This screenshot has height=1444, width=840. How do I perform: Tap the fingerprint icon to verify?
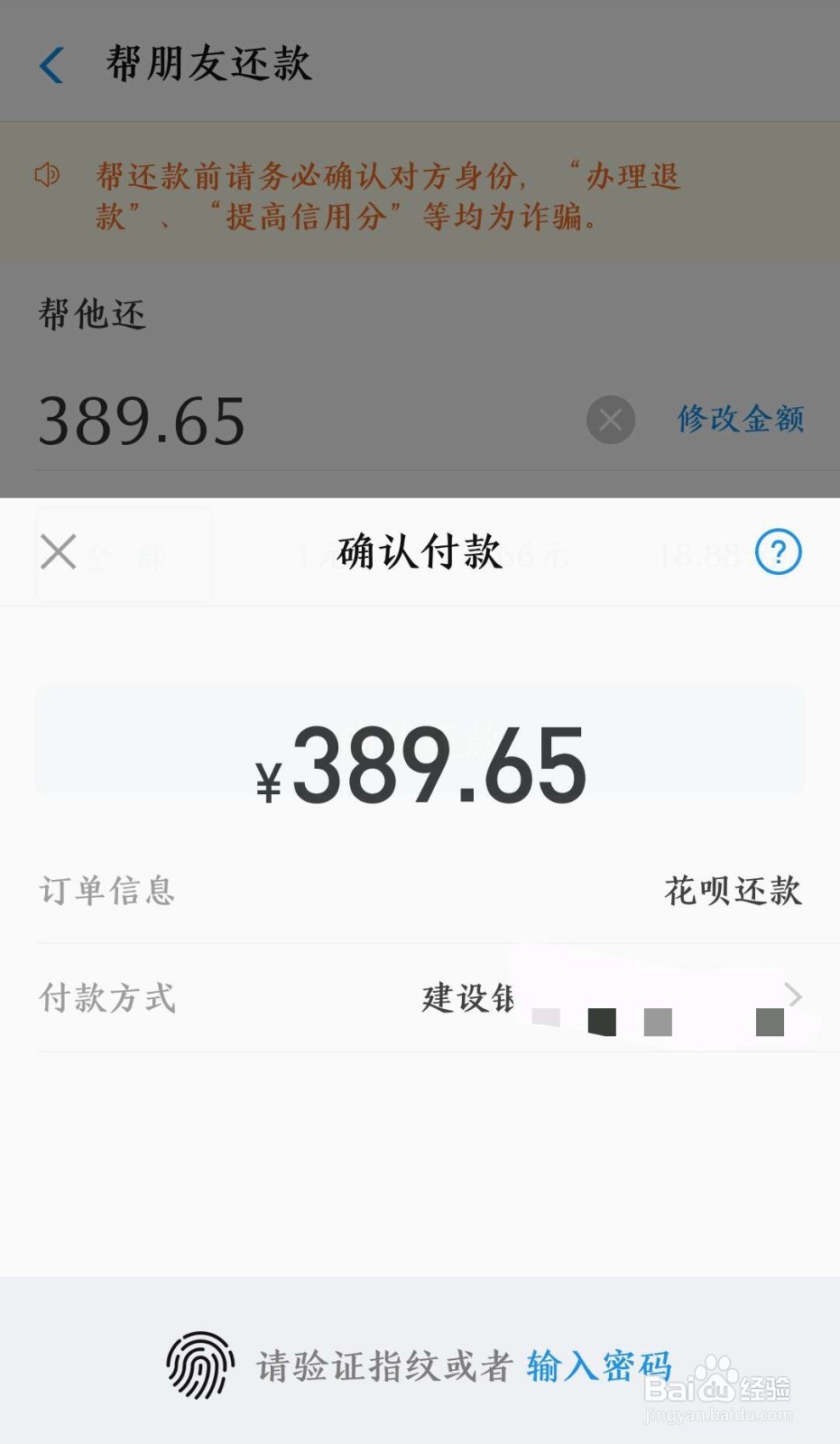[x=200, y=1365]
